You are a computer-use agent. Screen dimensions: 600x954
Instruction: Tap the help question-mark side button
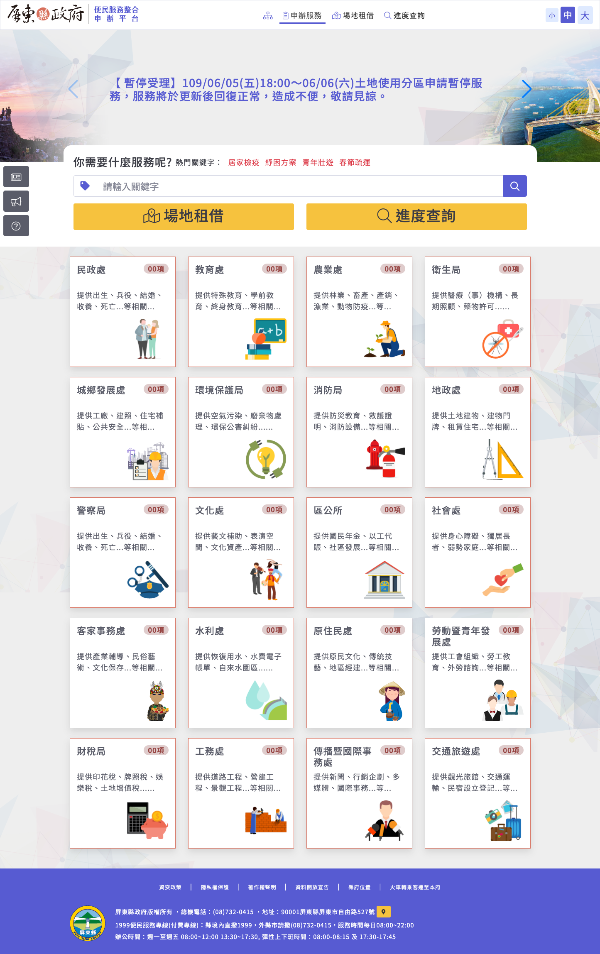point(16,226)
